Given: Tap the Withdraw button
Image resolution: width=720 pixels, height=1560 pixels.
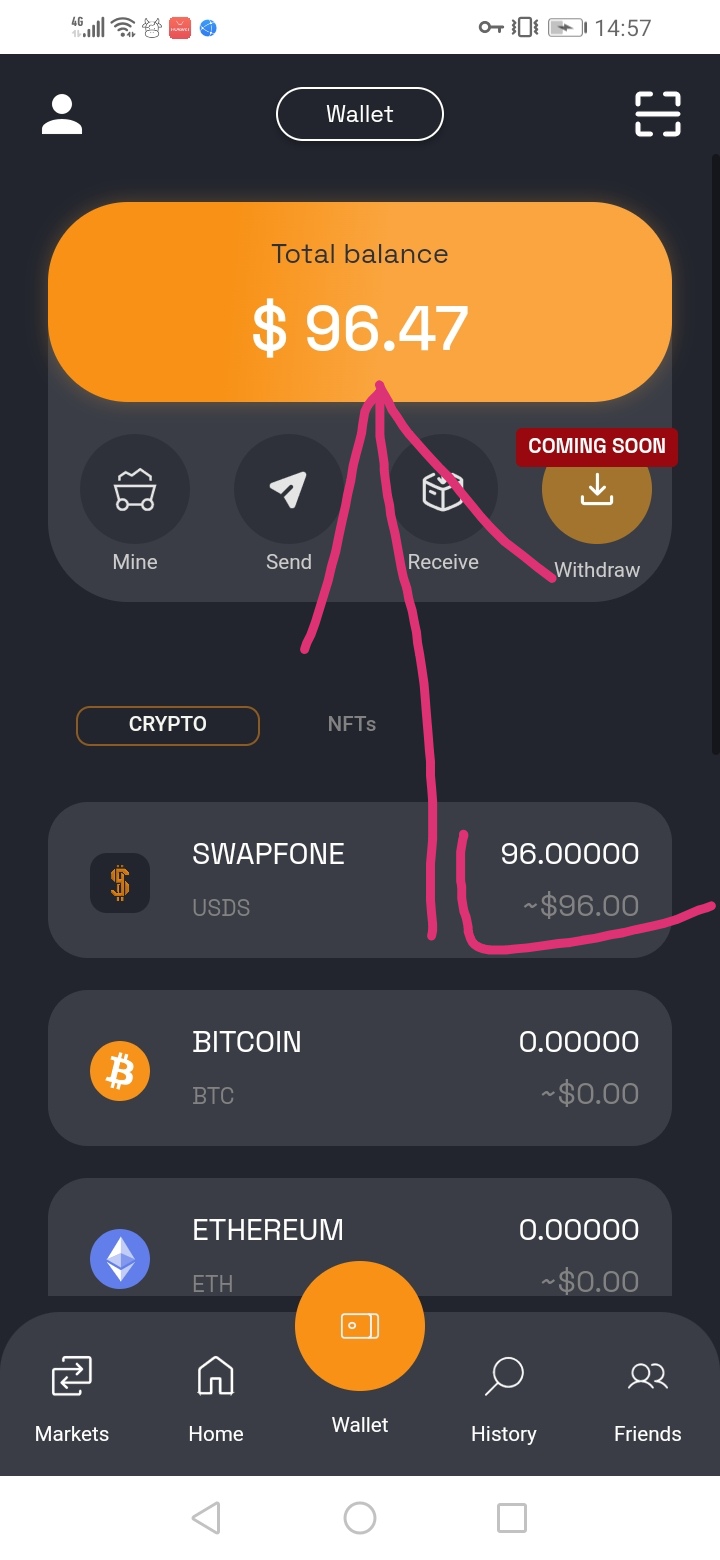Looking at the screenshot, I should (x=597, y=492).
